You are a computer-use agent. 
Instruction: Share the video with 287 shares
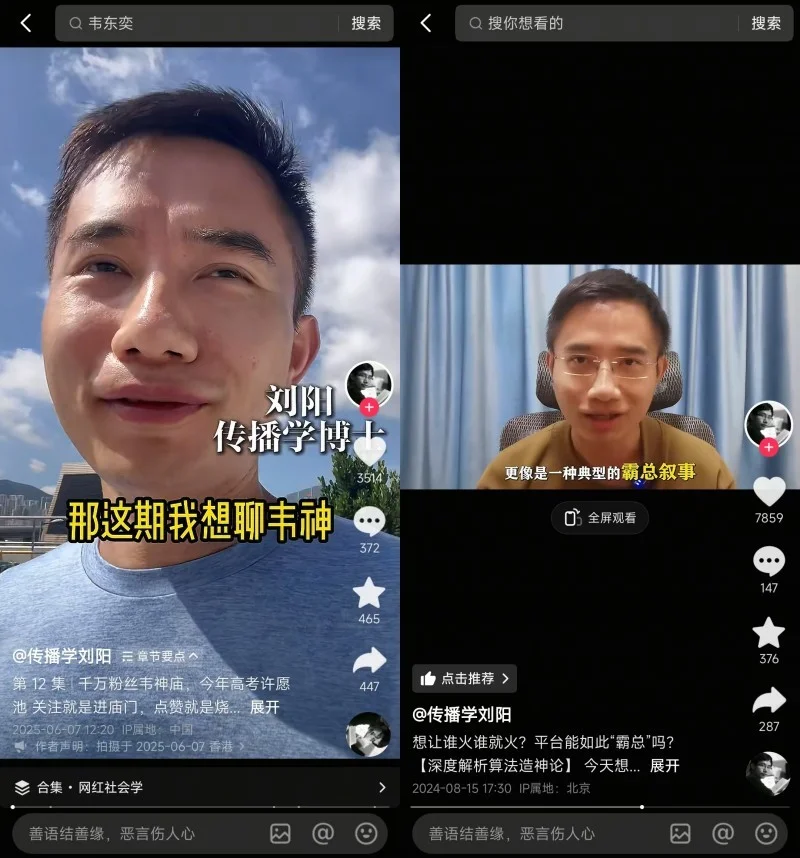[x=769, y=701]
